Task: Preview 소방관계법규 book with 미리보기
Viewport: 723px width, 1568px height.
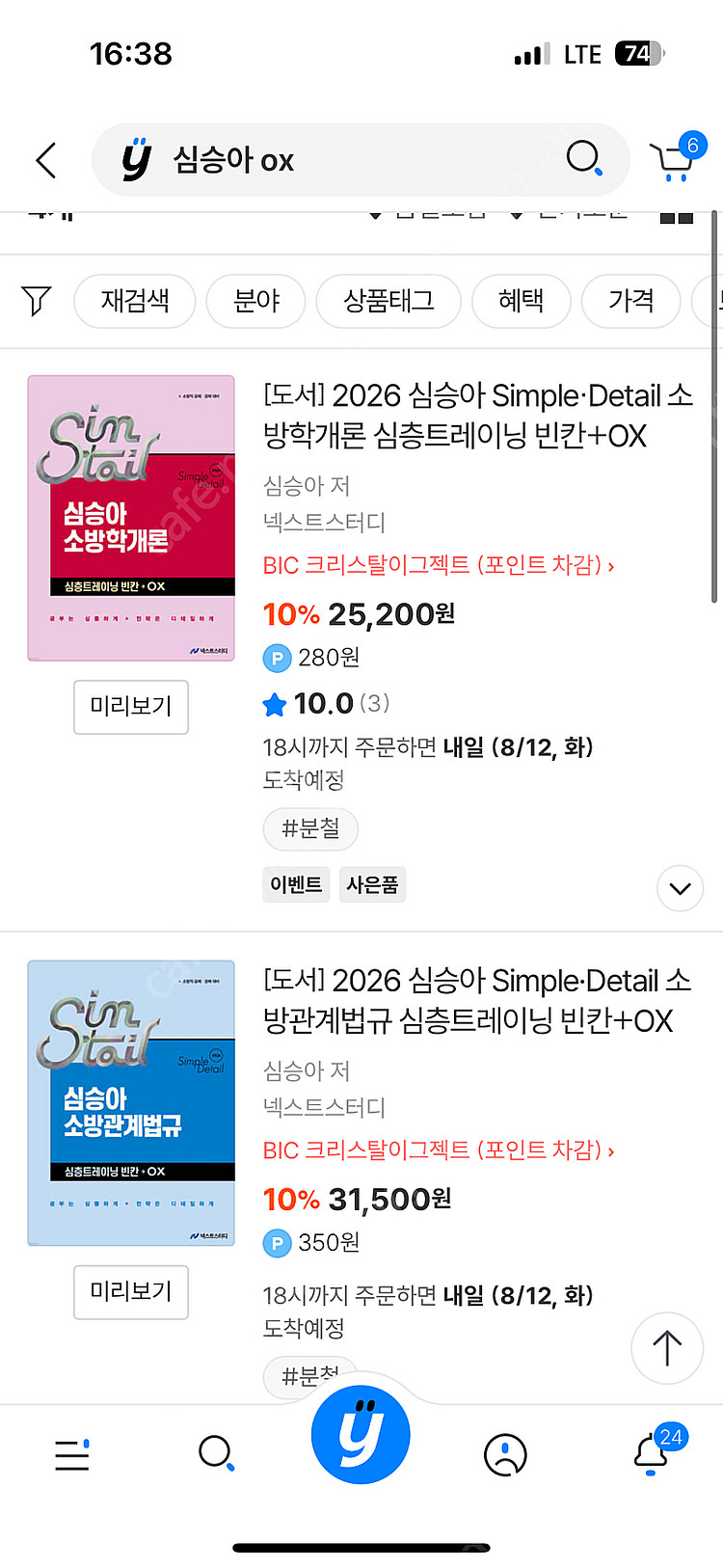Action: coord(131,1291)
